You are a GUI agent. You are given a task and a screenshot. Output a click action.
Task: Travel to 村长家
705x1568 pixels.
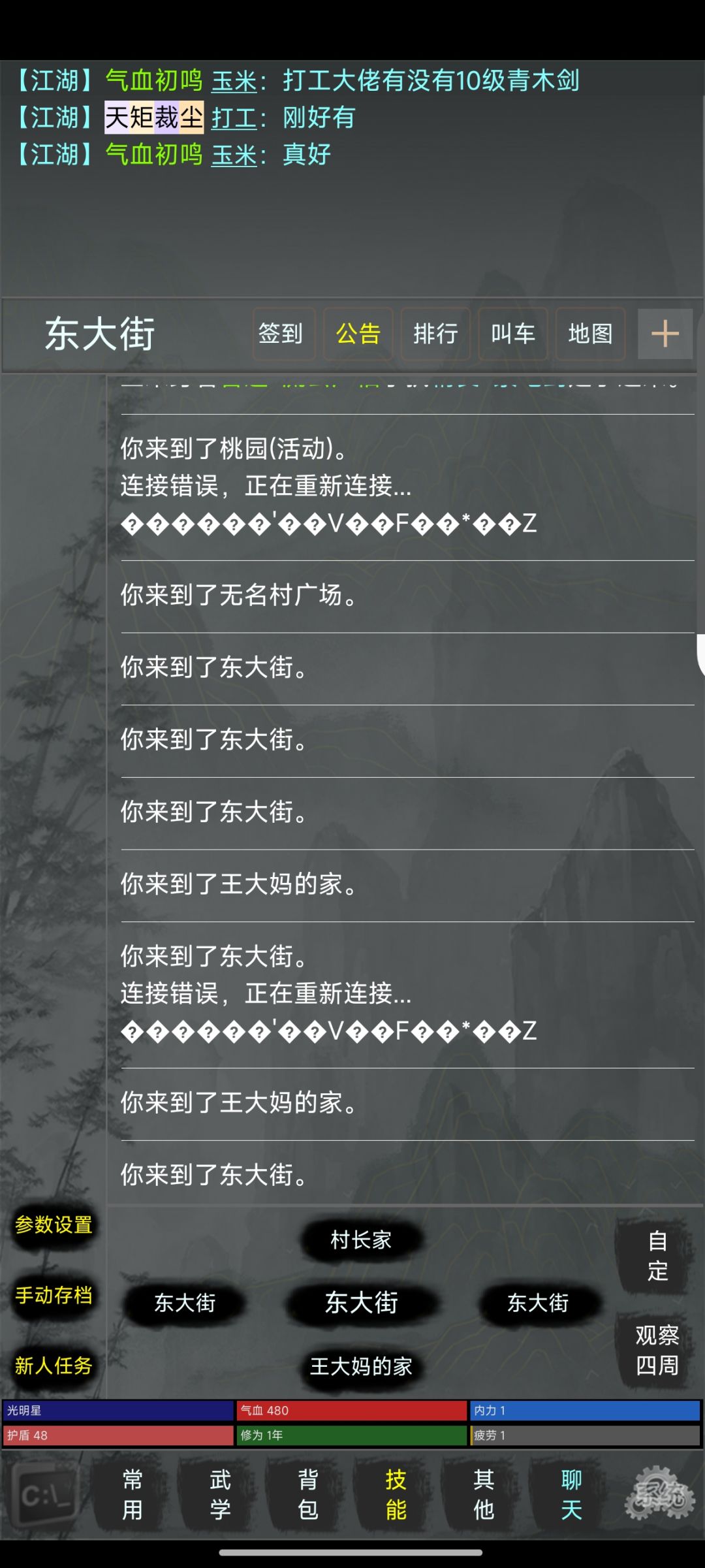(x=361, y=1240)
